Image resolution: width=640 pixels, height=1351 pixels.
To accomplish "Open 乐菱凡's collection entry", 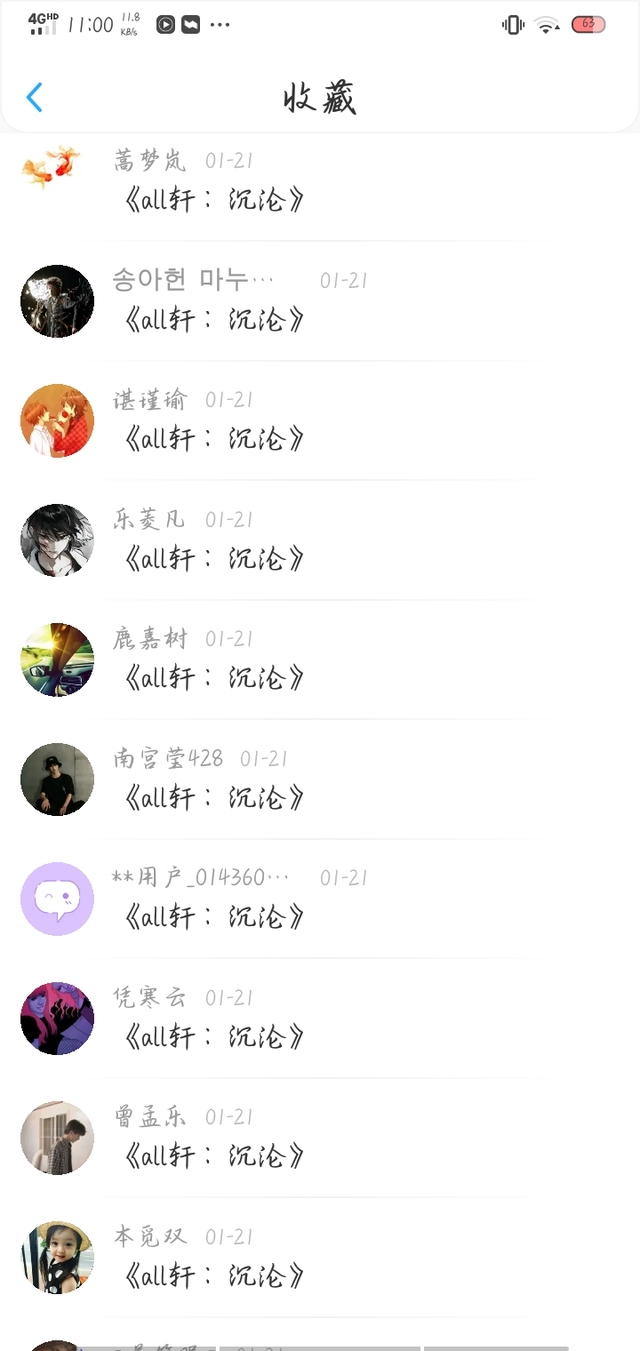I will point(320,540).
